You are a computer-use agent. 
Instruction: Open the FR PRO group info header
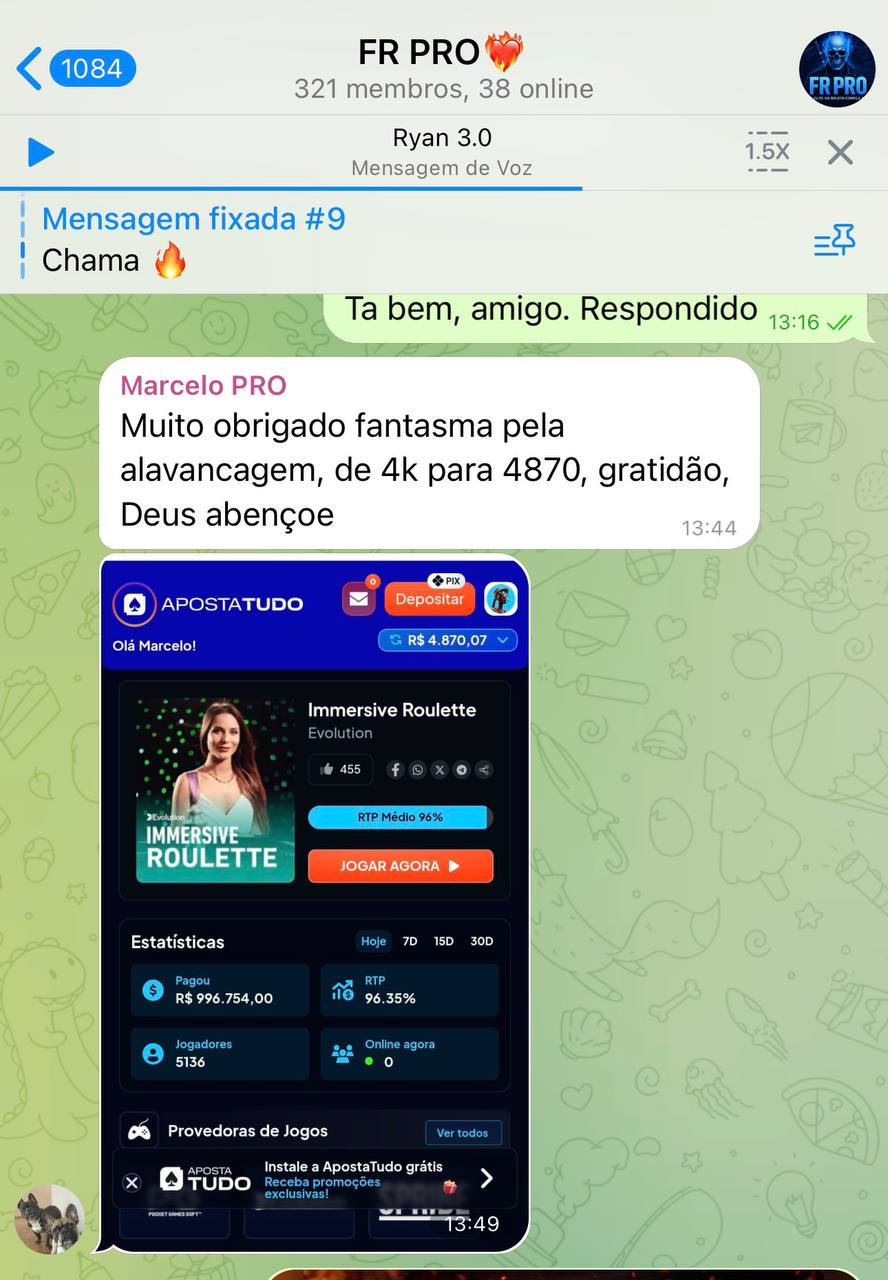(x=443, y=69)
